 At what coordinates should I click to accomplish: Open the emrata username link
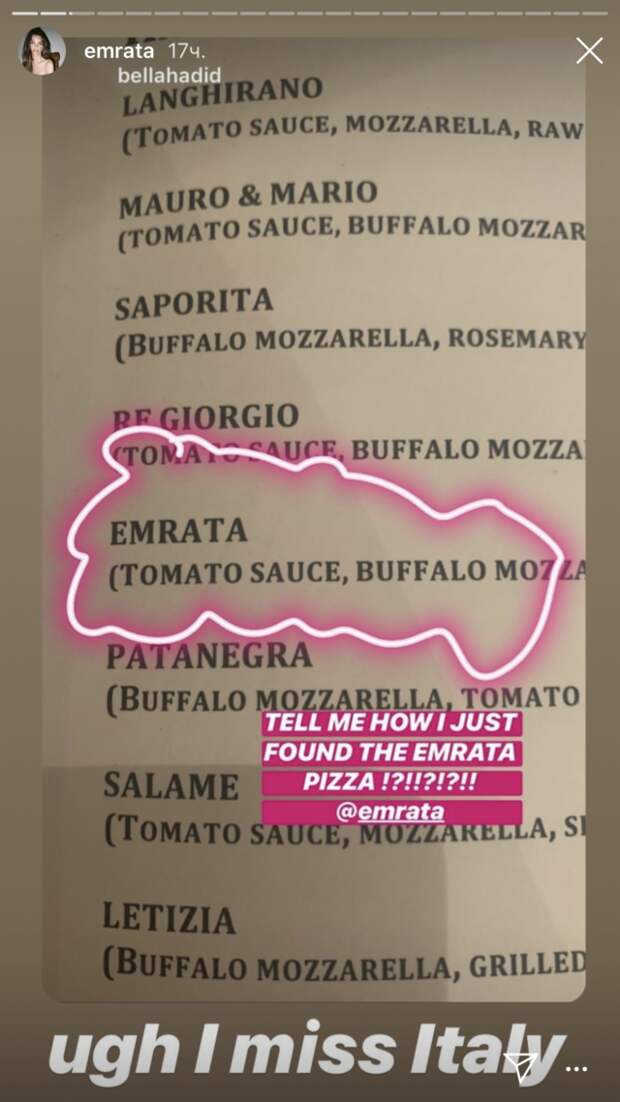pos(118,51)
